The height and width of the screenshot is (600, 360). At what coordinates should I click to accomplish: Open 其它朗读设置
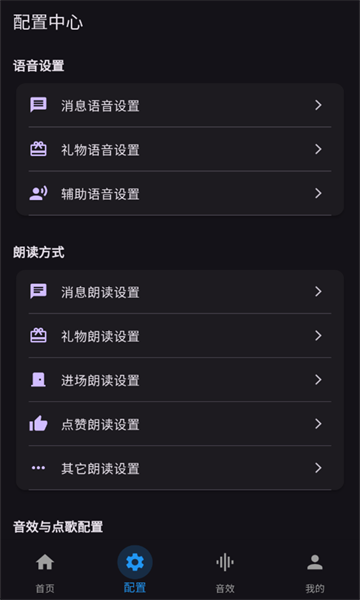(180, 468)
